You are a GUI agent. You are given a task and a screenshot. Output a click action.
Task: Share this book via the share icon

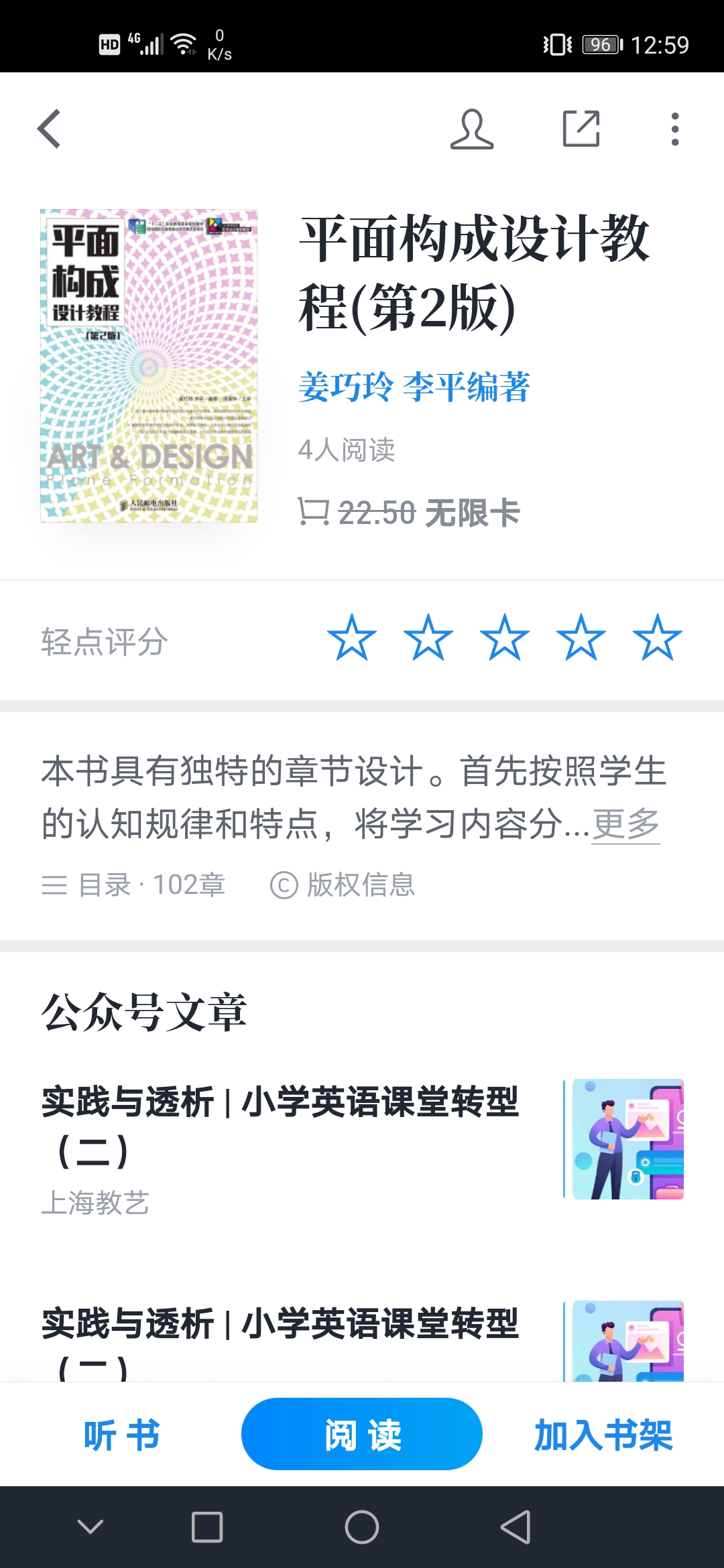point(581,129)
